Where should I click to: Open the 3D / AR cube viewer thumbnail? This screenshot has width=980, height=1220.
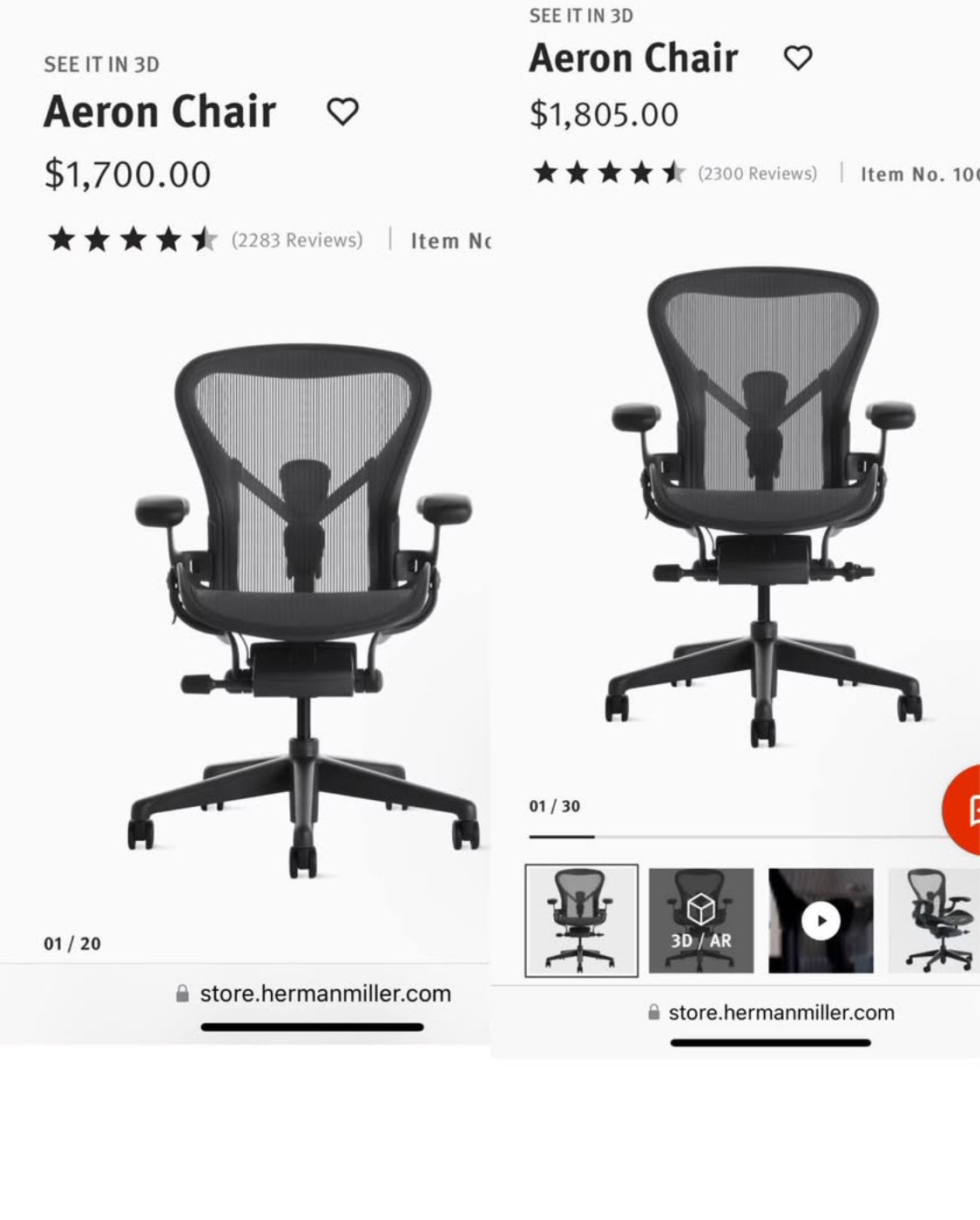(x=702, y=918)
